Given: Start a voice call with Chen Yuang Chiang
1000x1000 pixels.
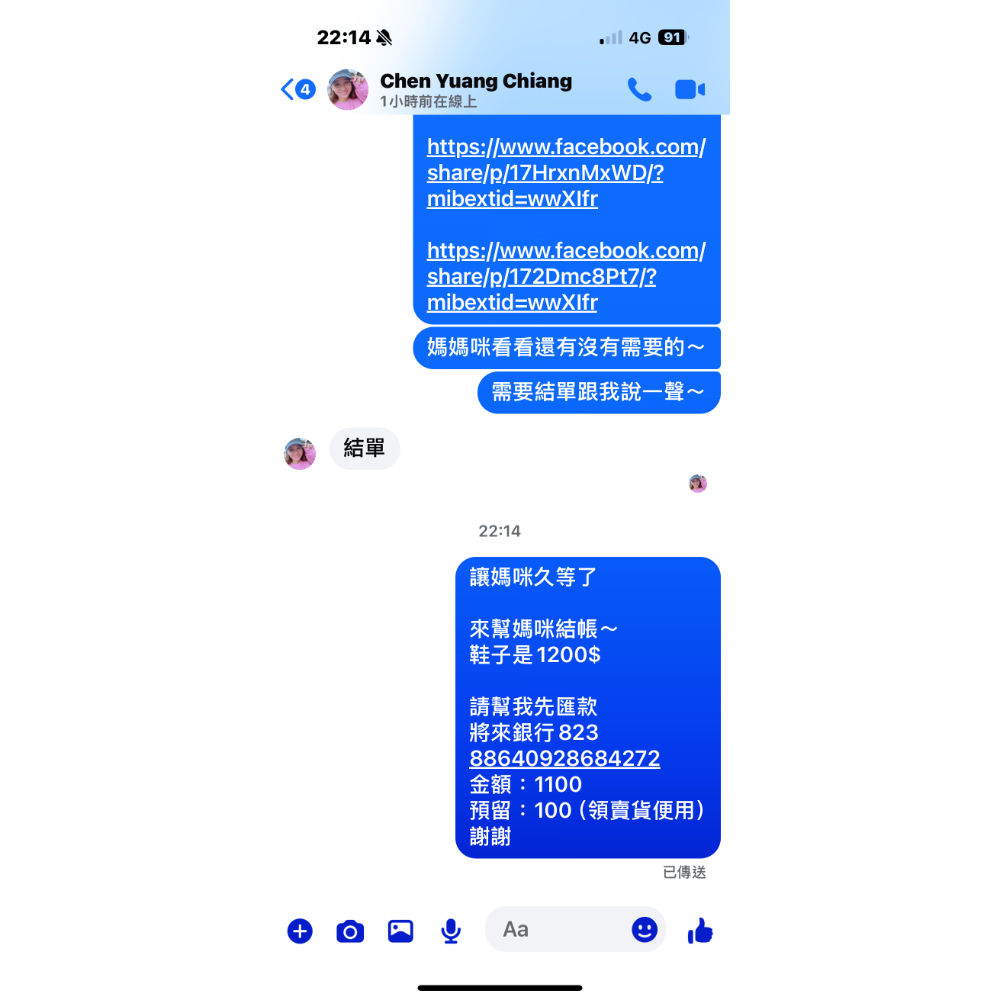Looking at the screenshot, I should click(639, 90).
